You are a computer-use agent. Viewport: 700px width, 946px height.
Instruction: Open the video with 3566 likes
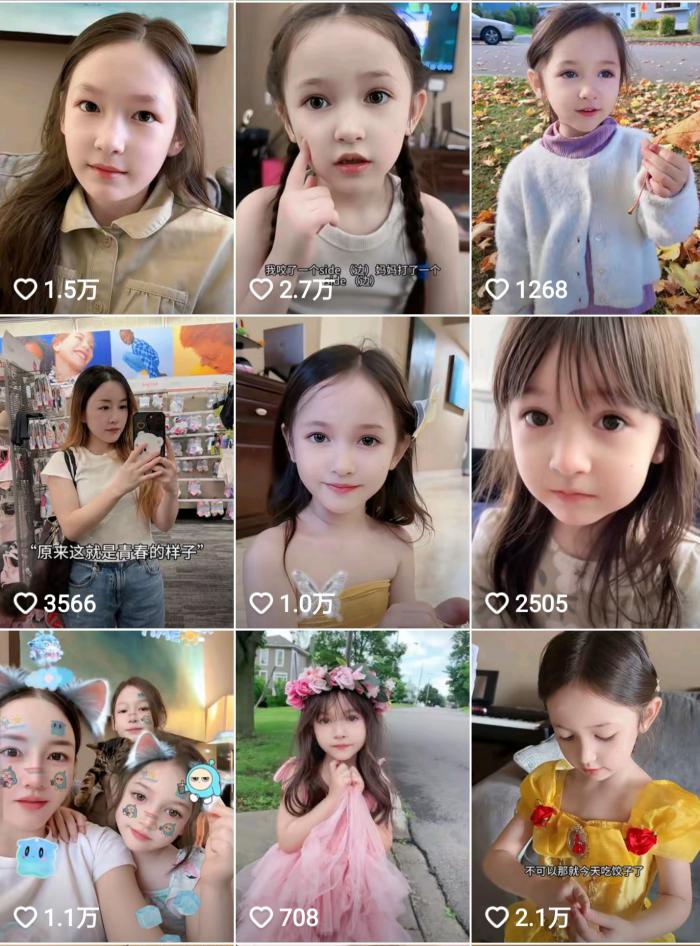(116, 472)
